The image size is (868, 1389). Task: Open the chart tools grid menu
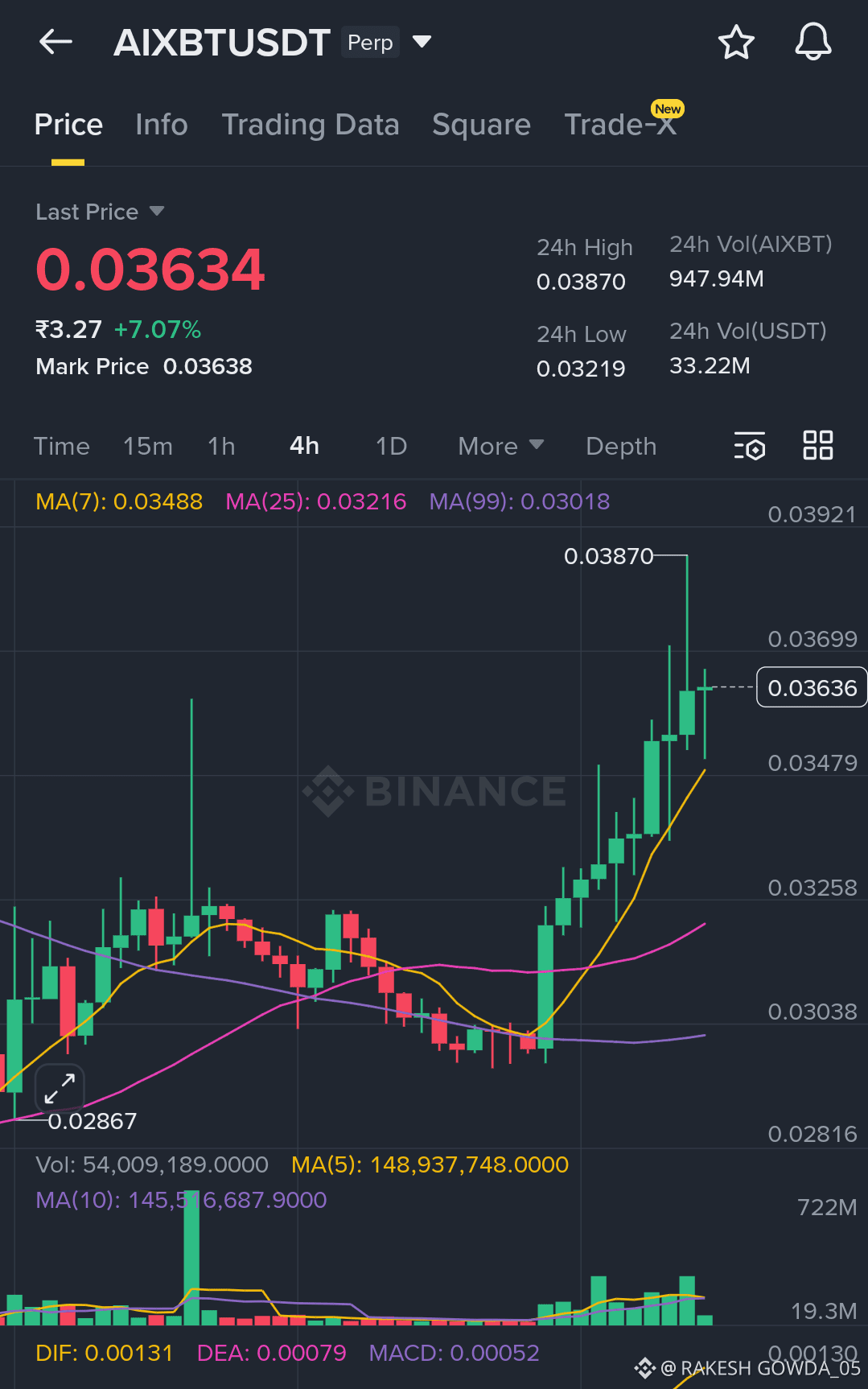pyautogui.click(x=817, y=445)
